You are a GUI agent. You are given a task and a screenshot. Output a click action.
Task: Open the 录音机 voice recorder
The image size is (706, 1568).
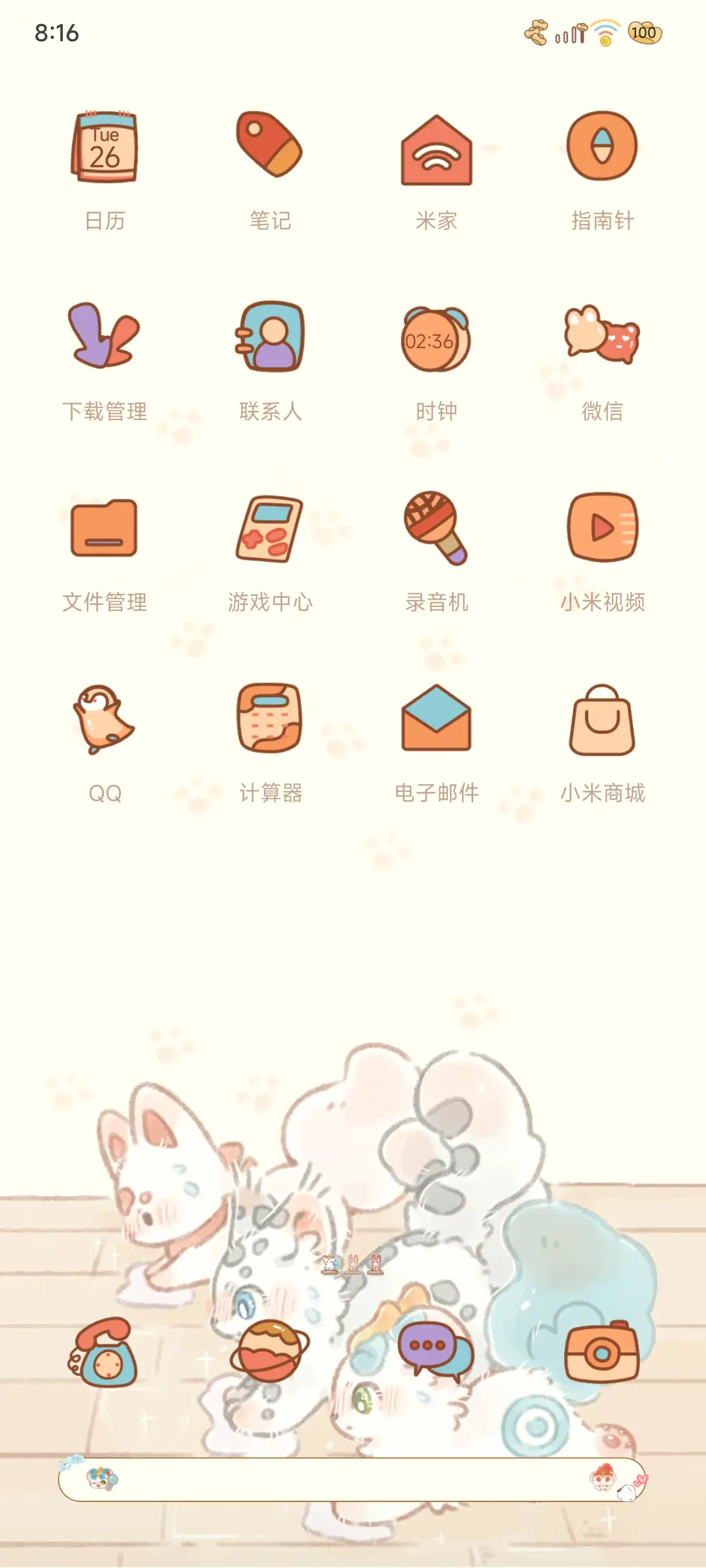point(436,531)
